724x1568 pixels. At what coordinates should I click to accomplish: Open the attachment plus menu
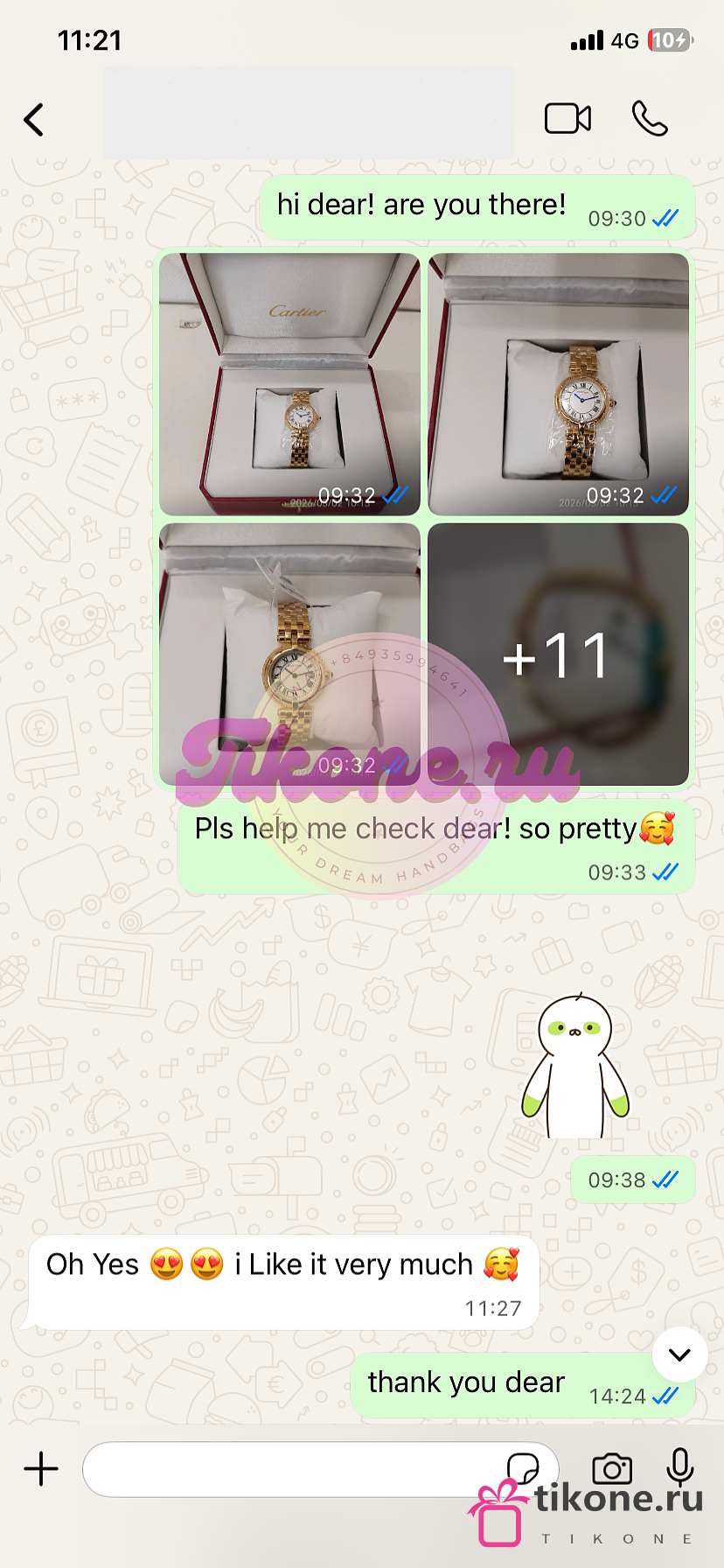click(x=41, y=1469)
